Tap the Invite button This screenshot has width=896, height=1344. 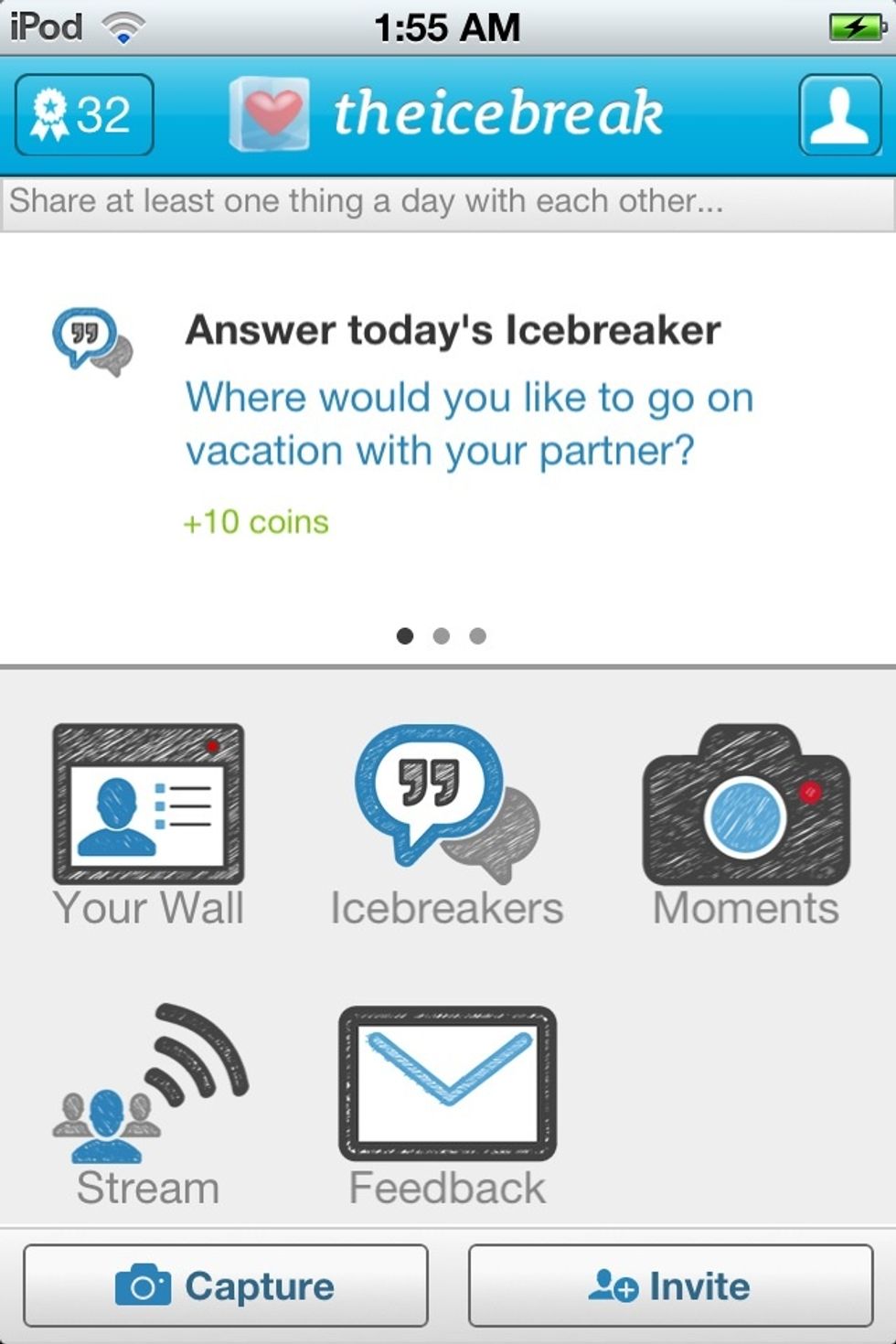coord(672,1285)
